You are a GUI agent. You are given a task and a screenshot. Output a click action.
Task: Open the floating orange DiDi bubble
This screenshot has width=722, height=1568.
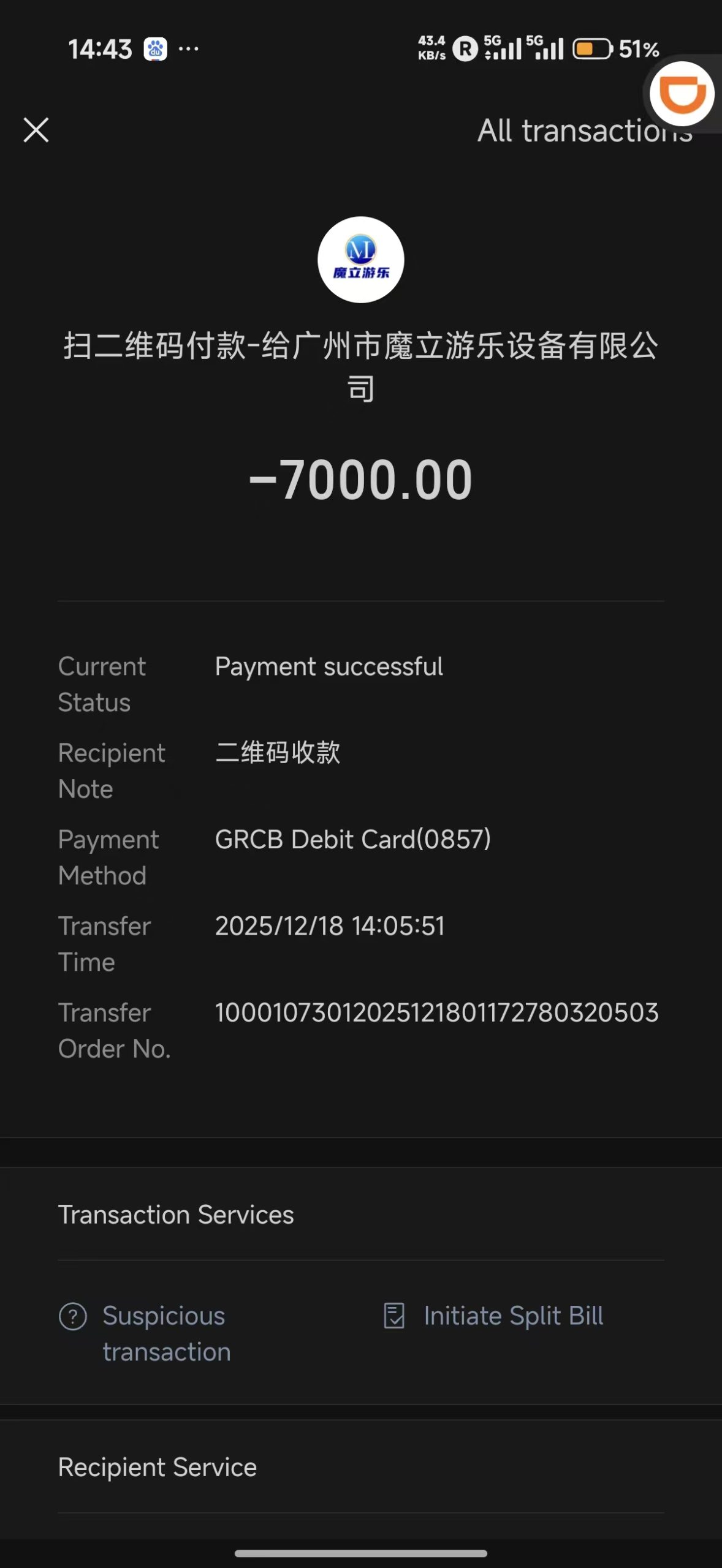click(x=682, y=94)
